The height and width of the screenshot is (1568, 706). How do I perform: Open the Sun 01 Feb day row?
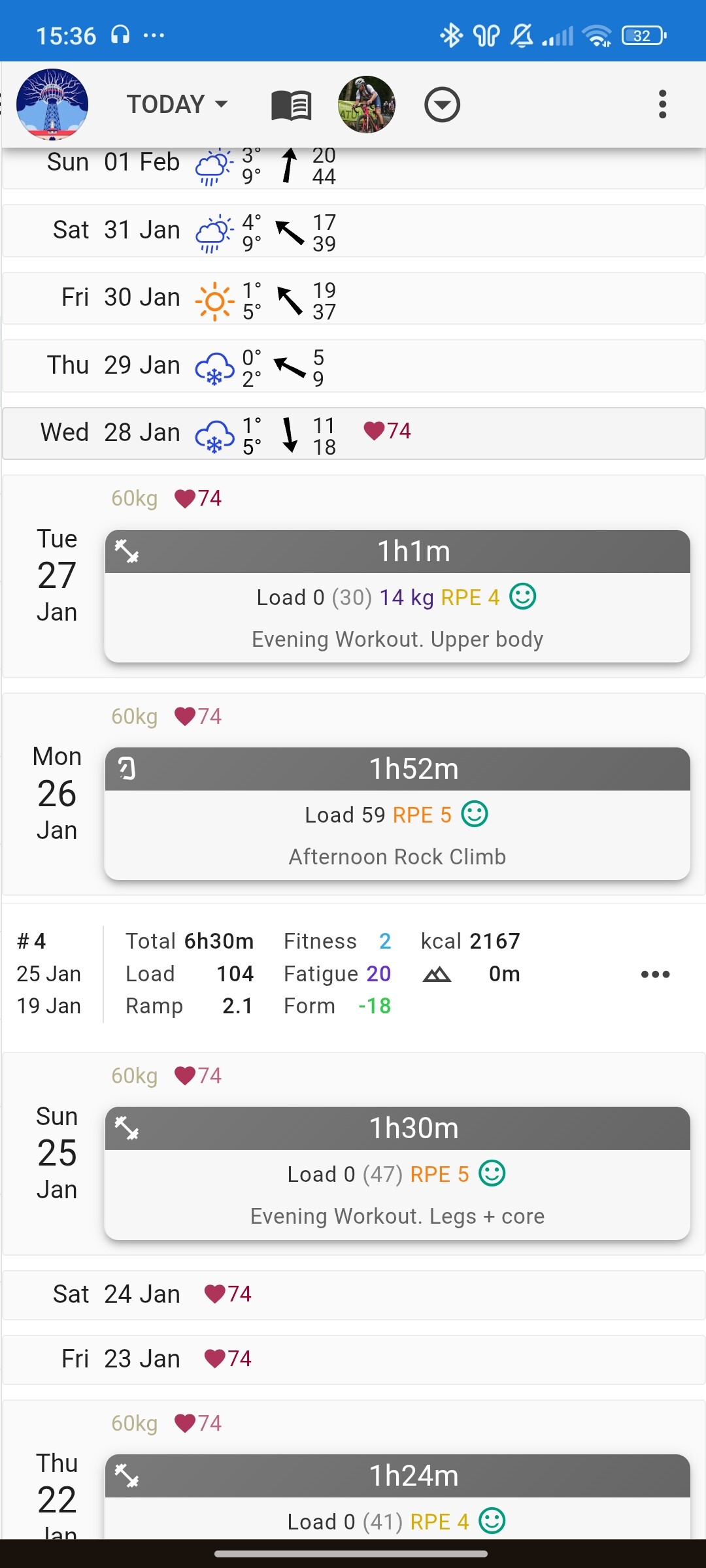pyautogui.click(x=353, y=167)
